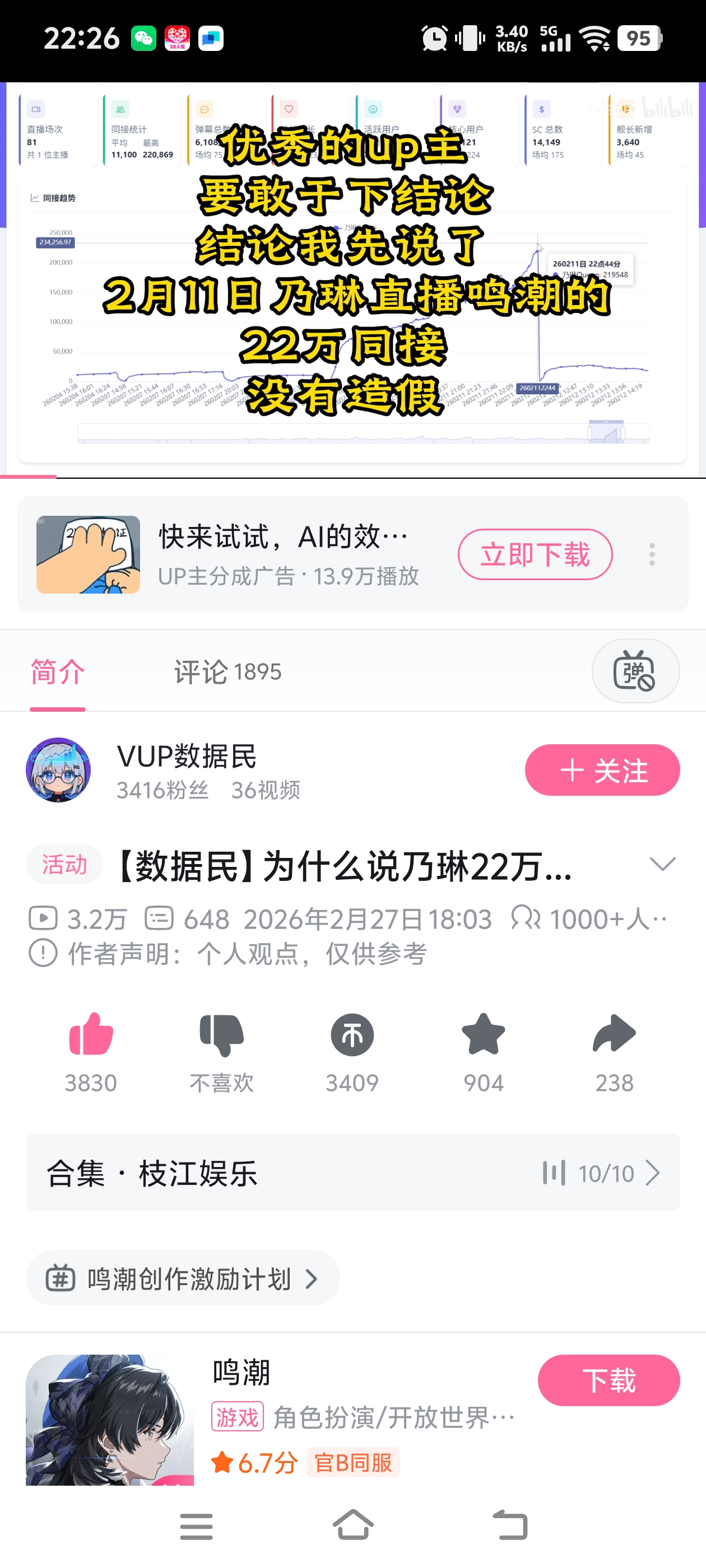706x1568 pixels.
Task: Download the 鸣潮 game
Action: (608, 1380)
